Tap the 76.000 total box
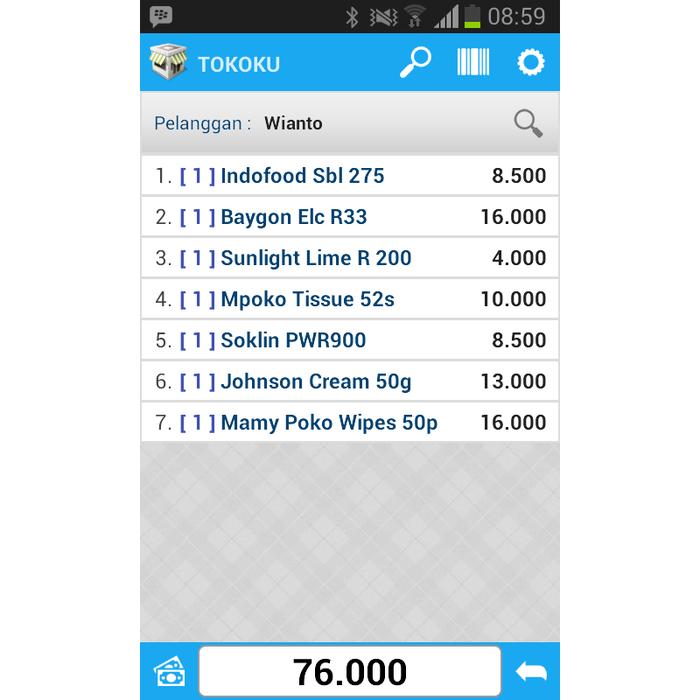This screenshot has height=700, width=700. 349,671
